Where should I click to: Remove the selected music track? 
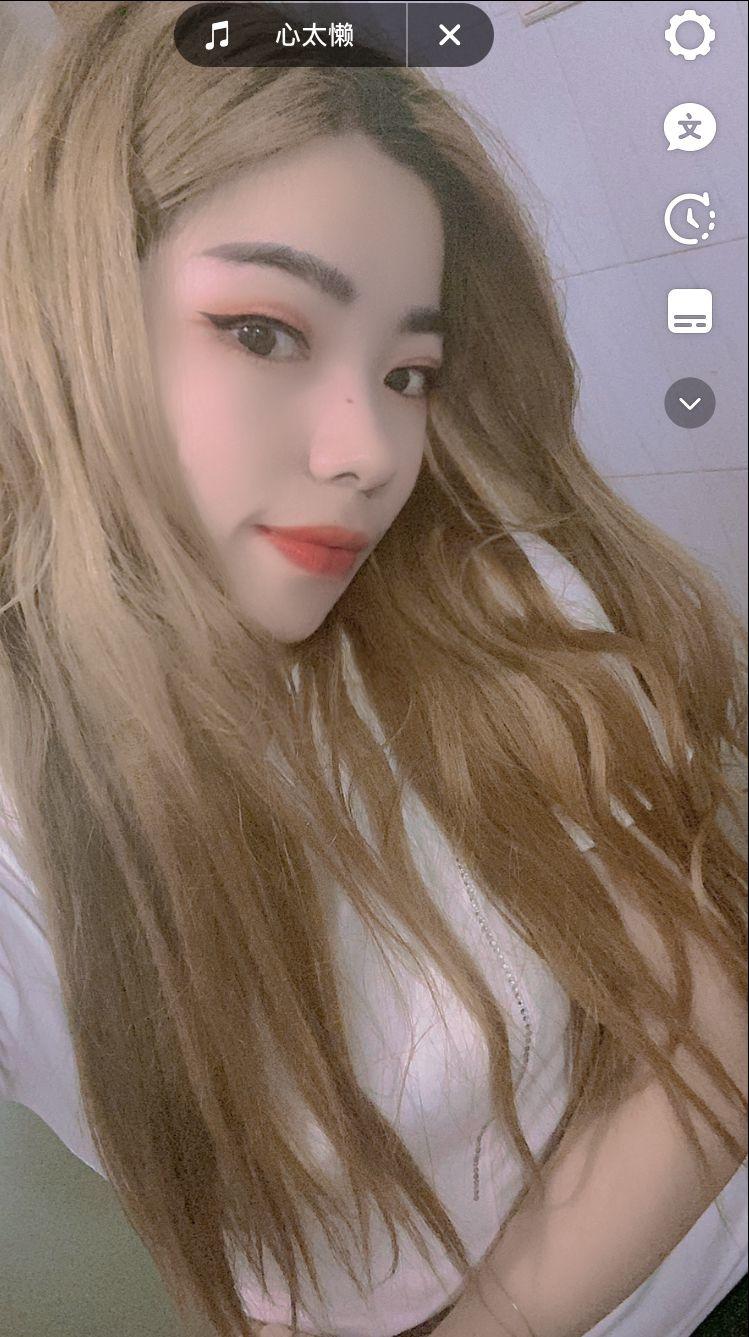point(450,36)
